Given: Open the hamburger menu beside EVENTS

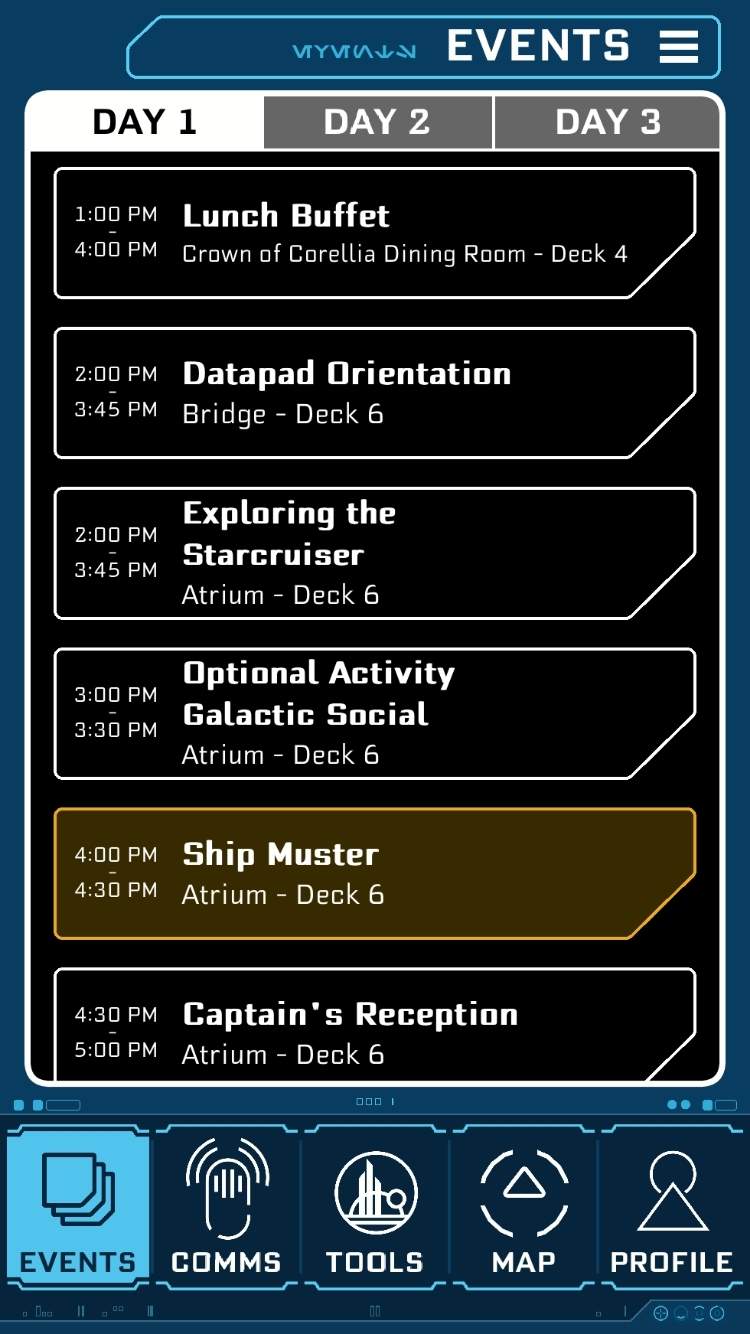Looking at the screenshot, I should 678,47.
